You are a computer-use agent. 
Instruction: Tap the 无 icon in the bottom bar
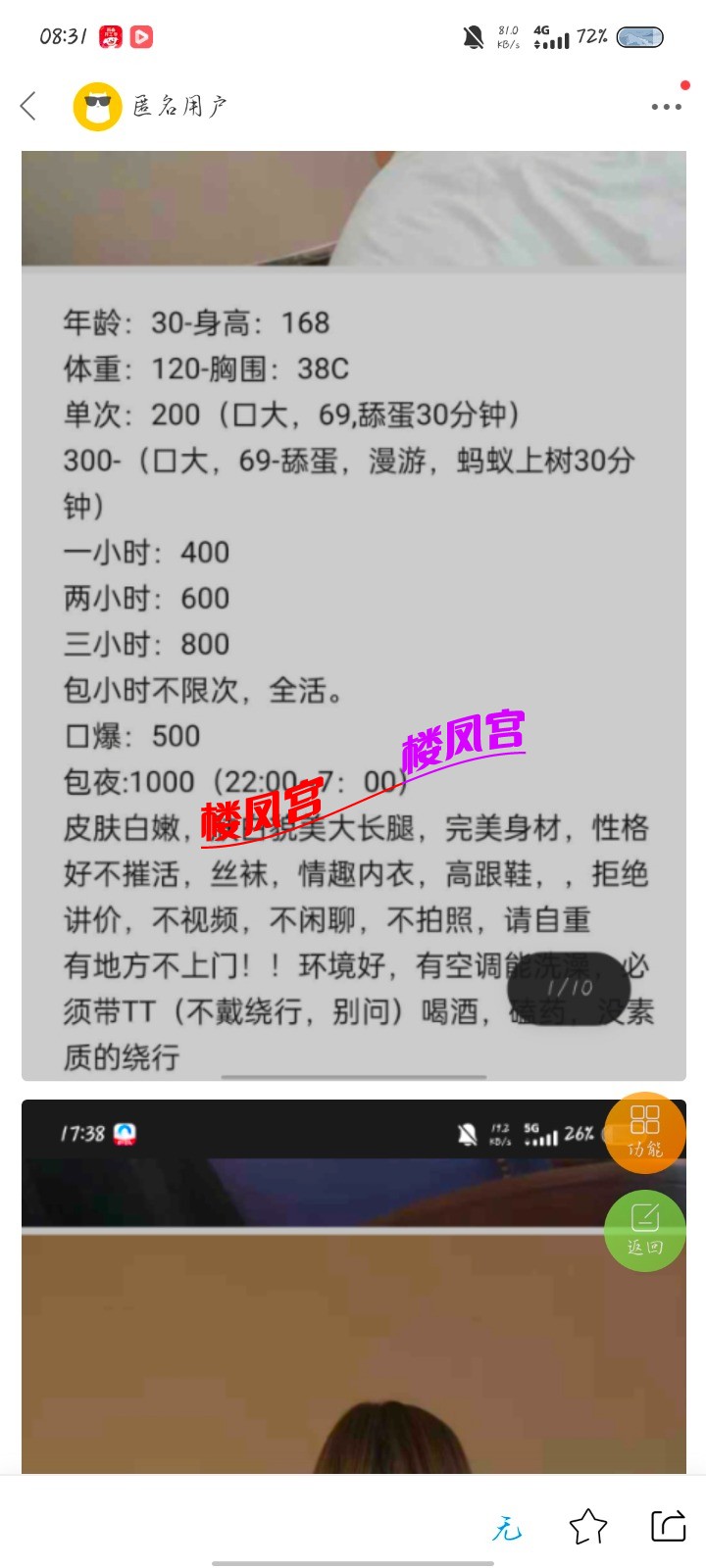click(507, 1528)
